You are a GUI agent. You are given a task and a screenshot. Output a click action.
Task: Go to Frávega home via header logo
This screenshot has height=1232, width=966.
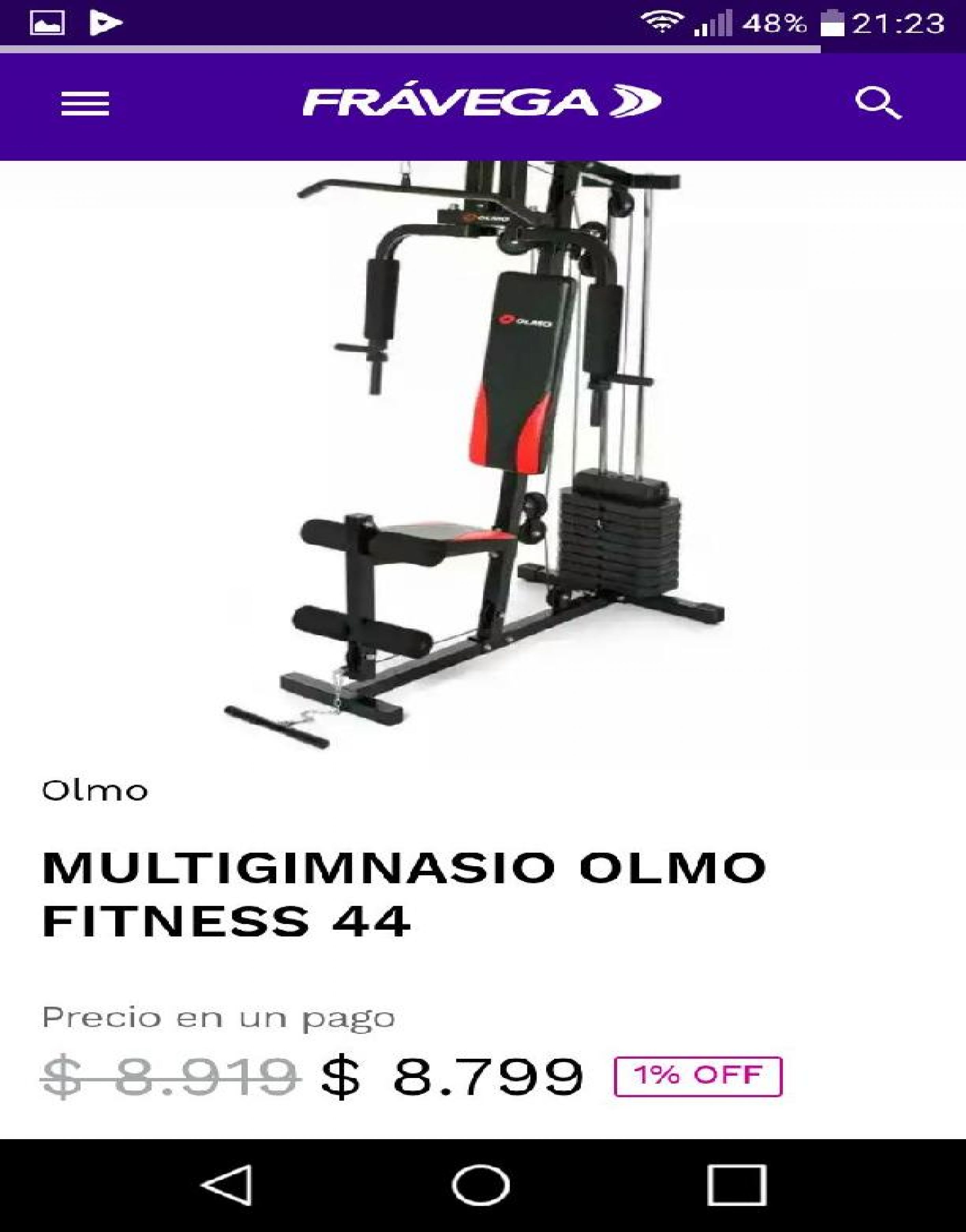point(481,103)
